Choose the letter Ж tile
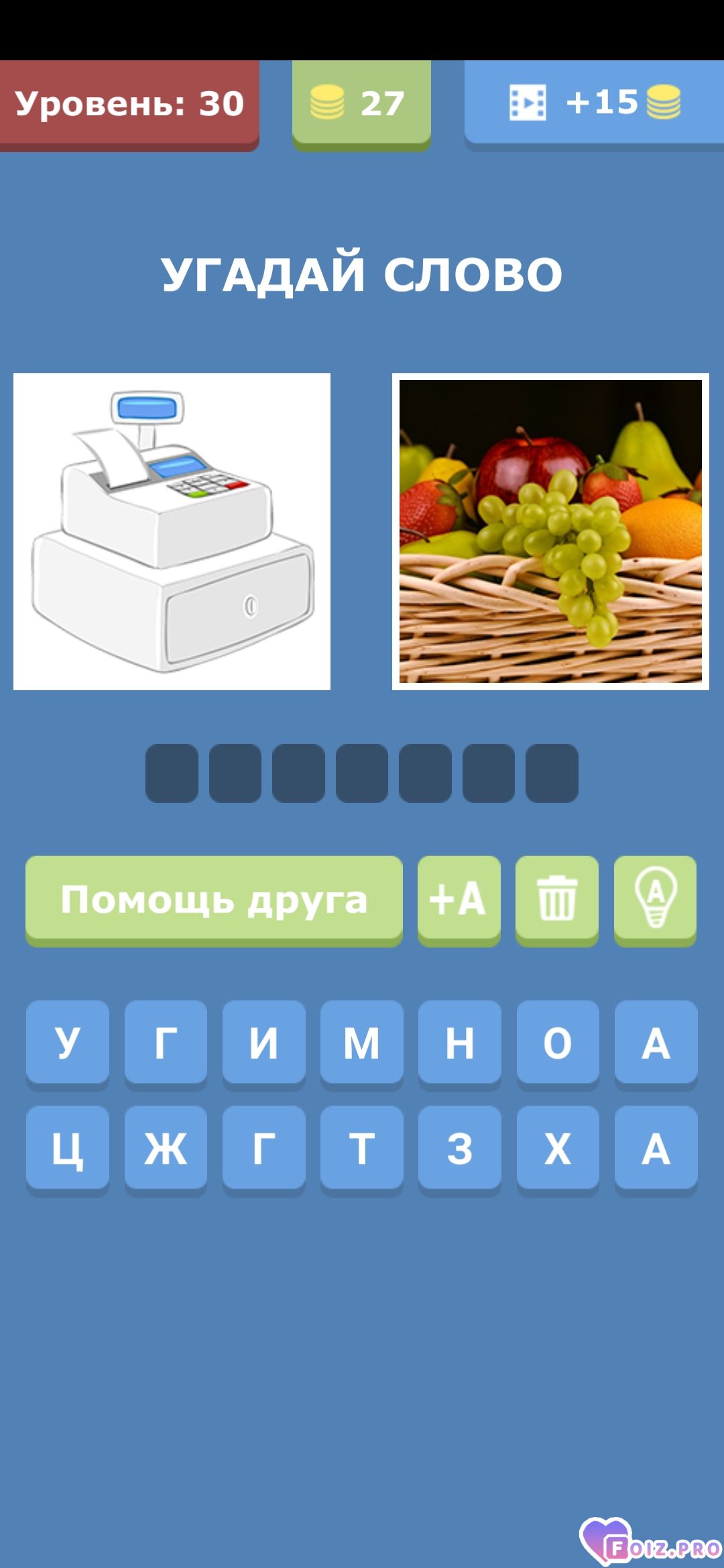724x1568 pixels. pyautogui.click(x=166, y=1149)
